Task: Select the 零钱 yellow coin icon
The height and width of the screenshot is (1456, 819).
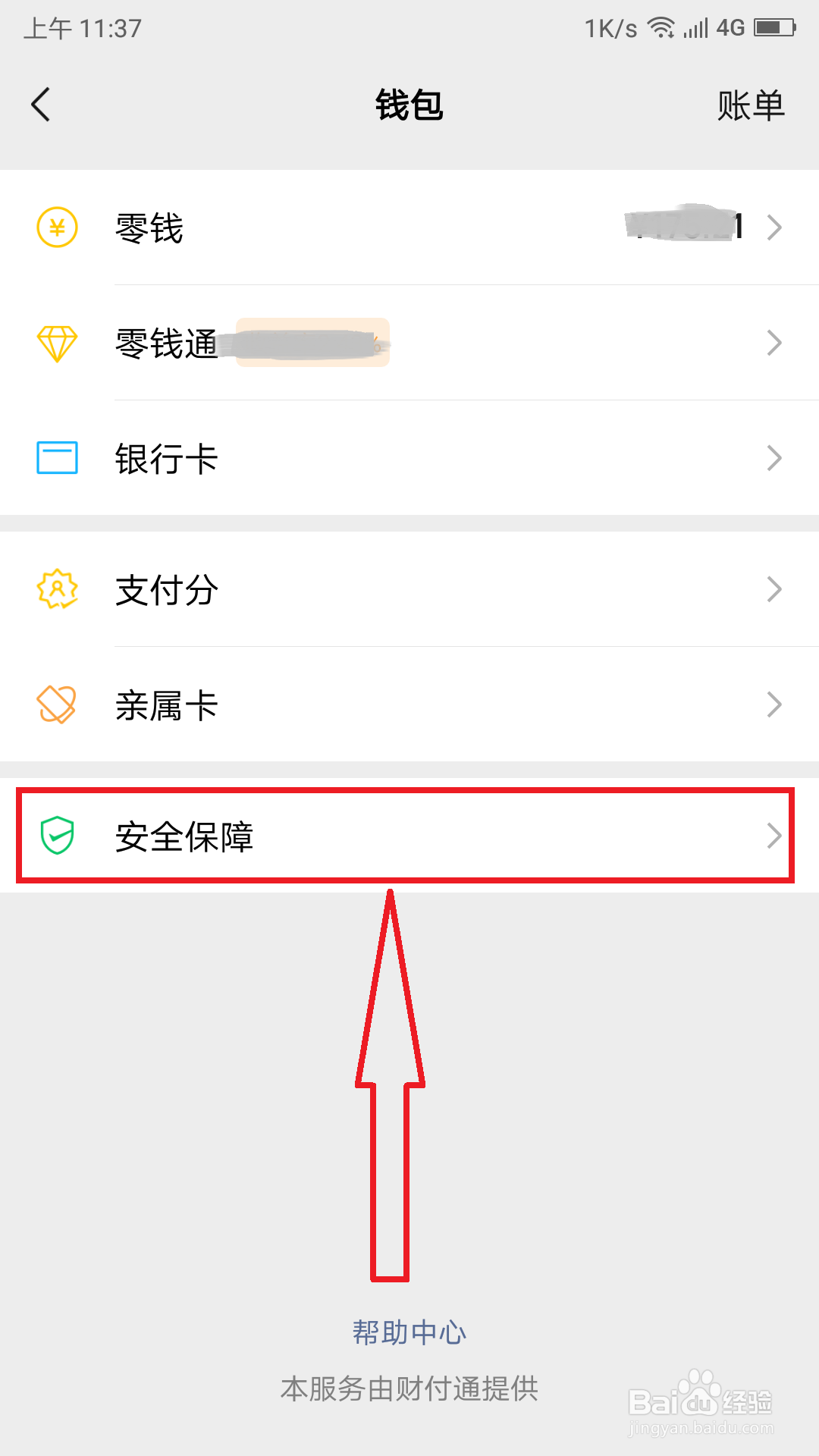Action: [x=57, y=227]
